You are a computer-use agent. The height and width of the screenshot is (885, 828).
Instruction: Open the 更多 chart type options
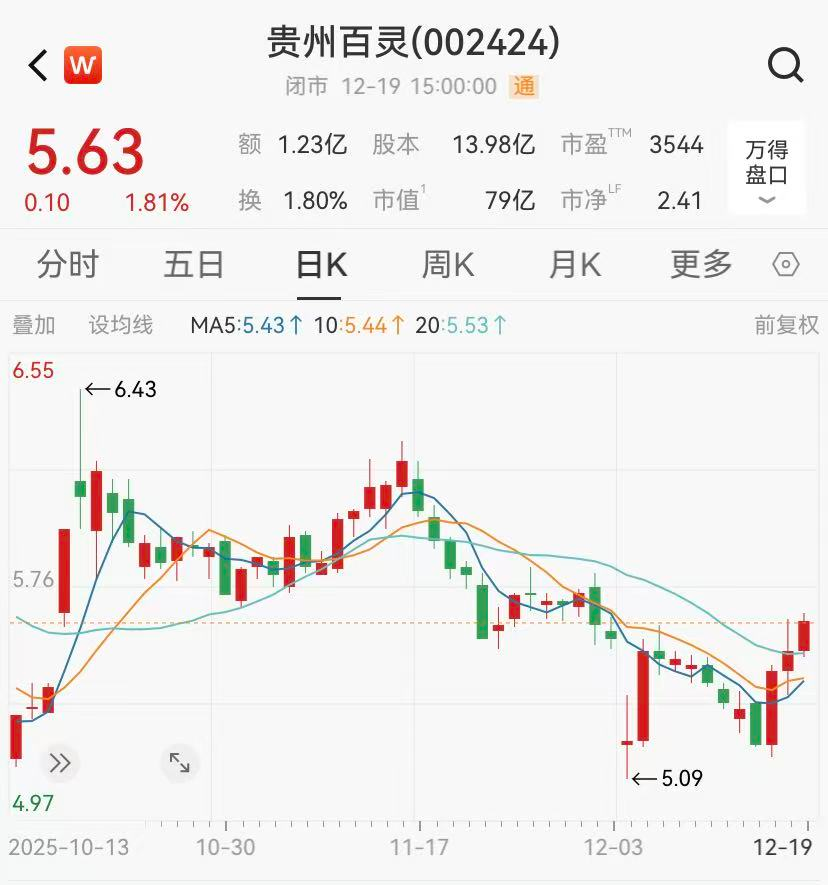(x=699, y=263)
